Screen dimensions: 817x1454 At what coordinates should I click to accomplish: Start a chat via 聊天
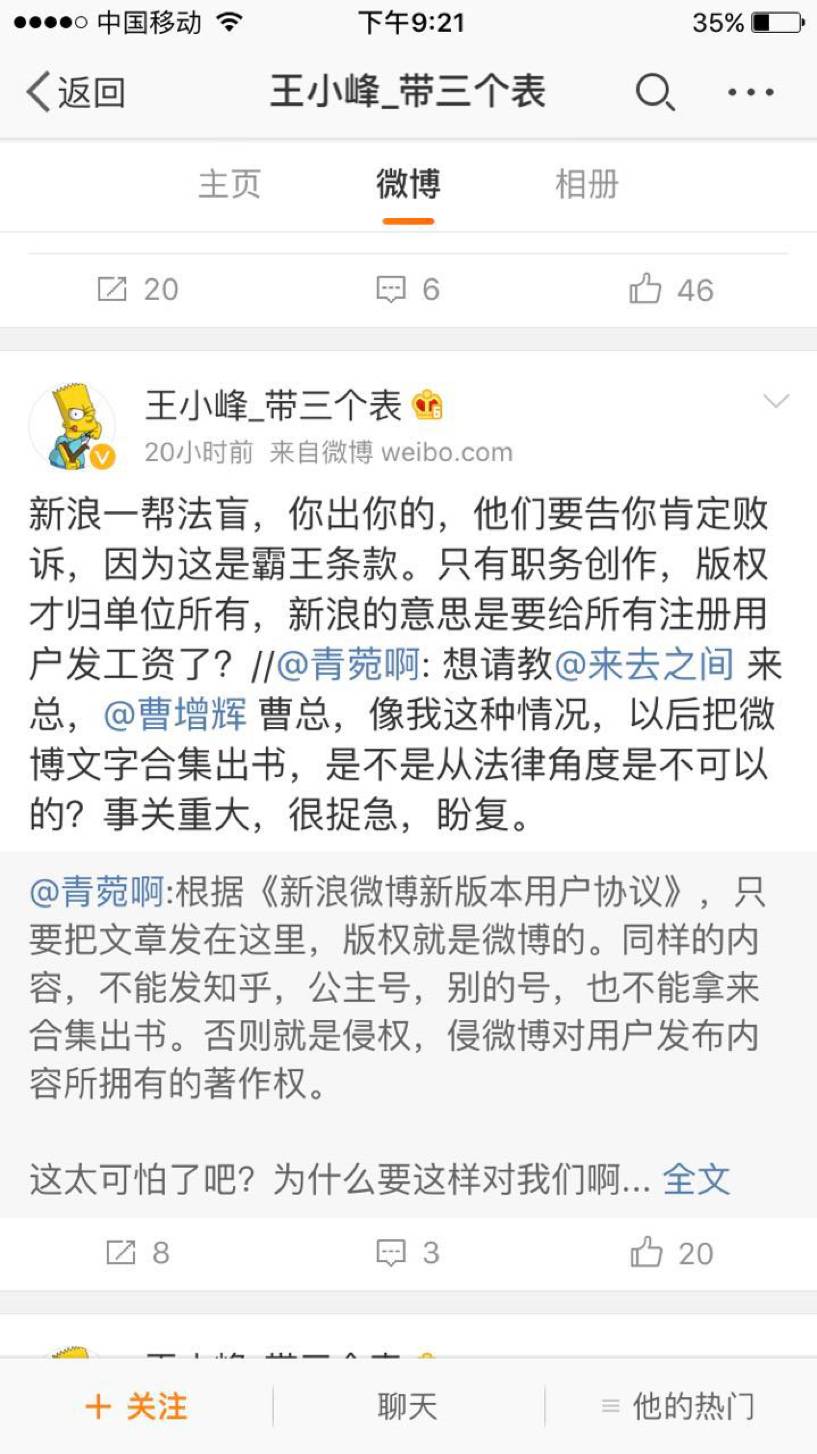point(408,1407)
